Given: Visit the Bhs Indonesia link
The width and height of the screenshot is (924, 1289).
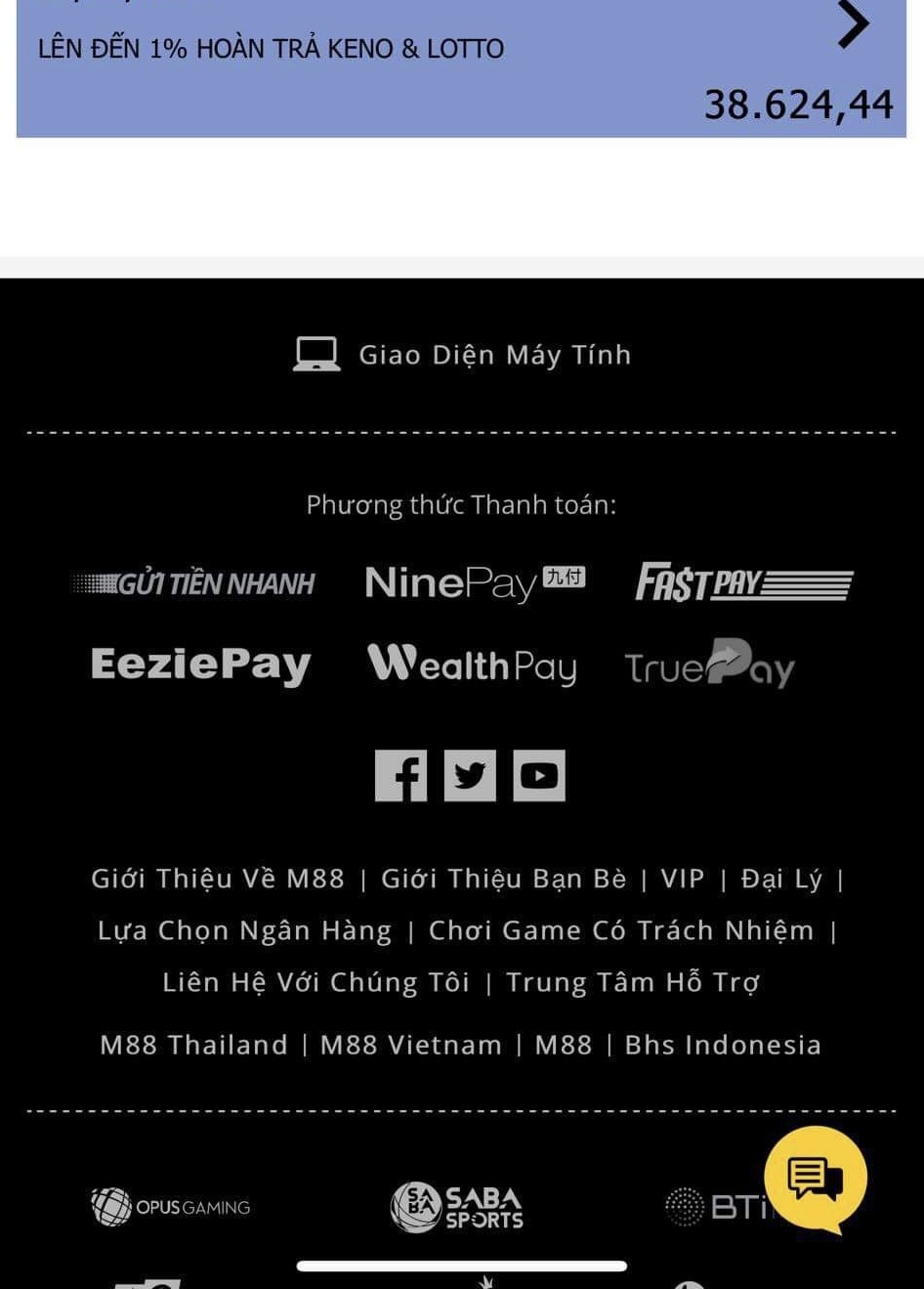Looking at the screenshot, I should tap(723, 1045).
